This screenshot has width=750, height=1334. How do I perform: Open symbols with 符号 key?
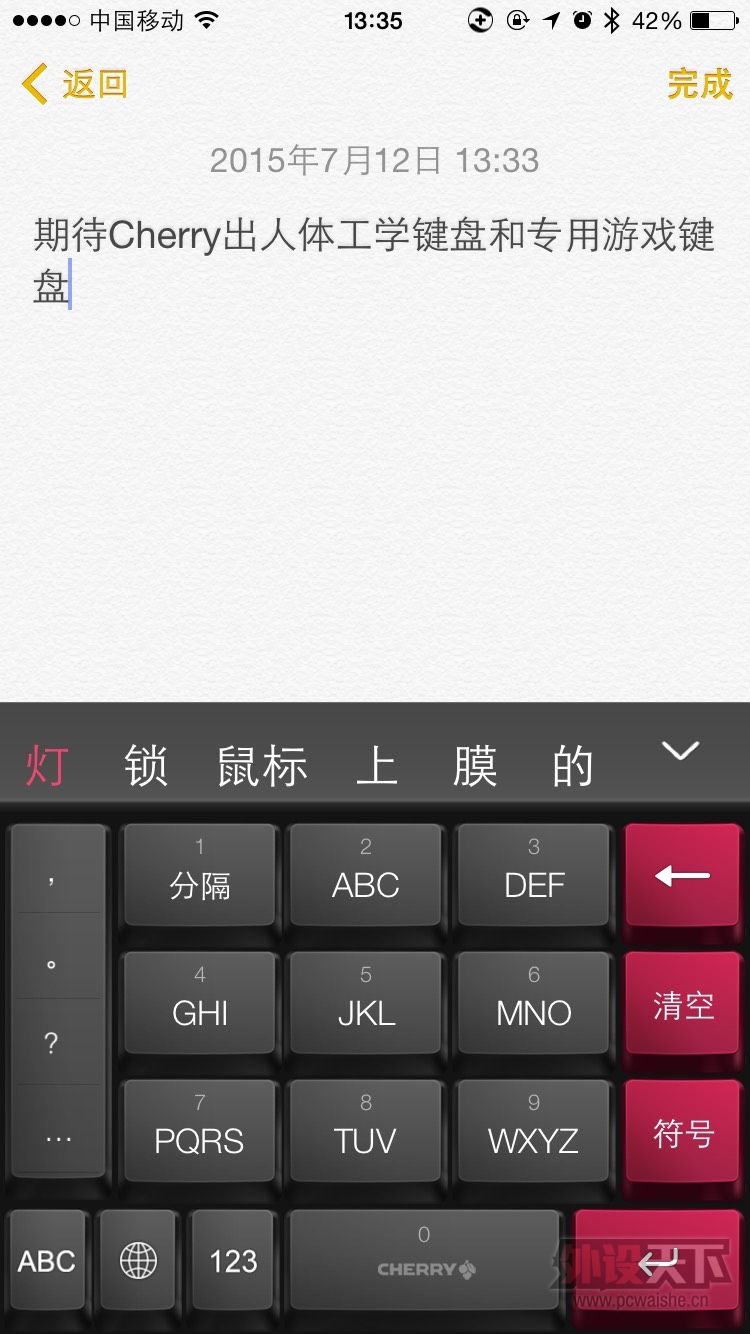[x=682, y=1134]
